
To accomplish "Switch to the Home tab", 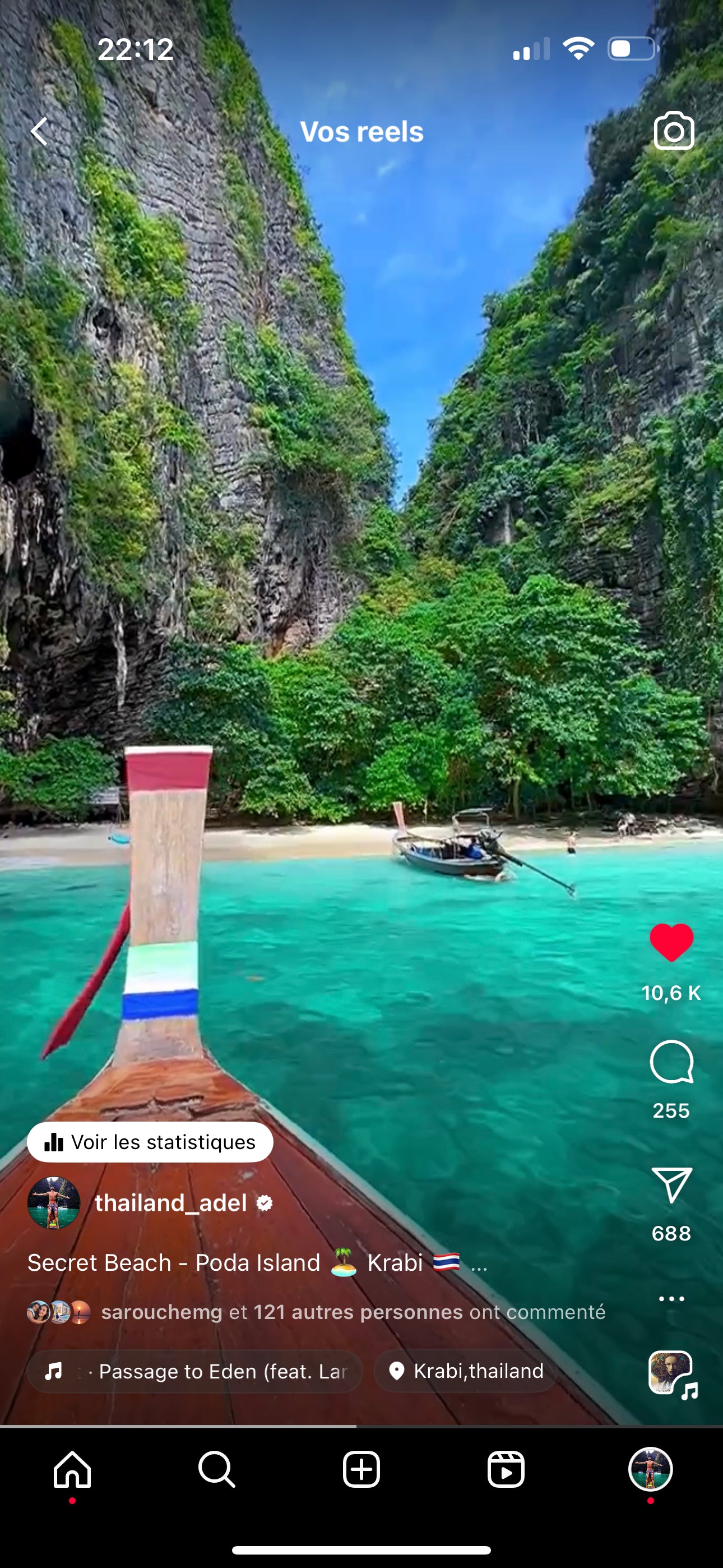I will pyautogui.click(x=72, y=1469).
